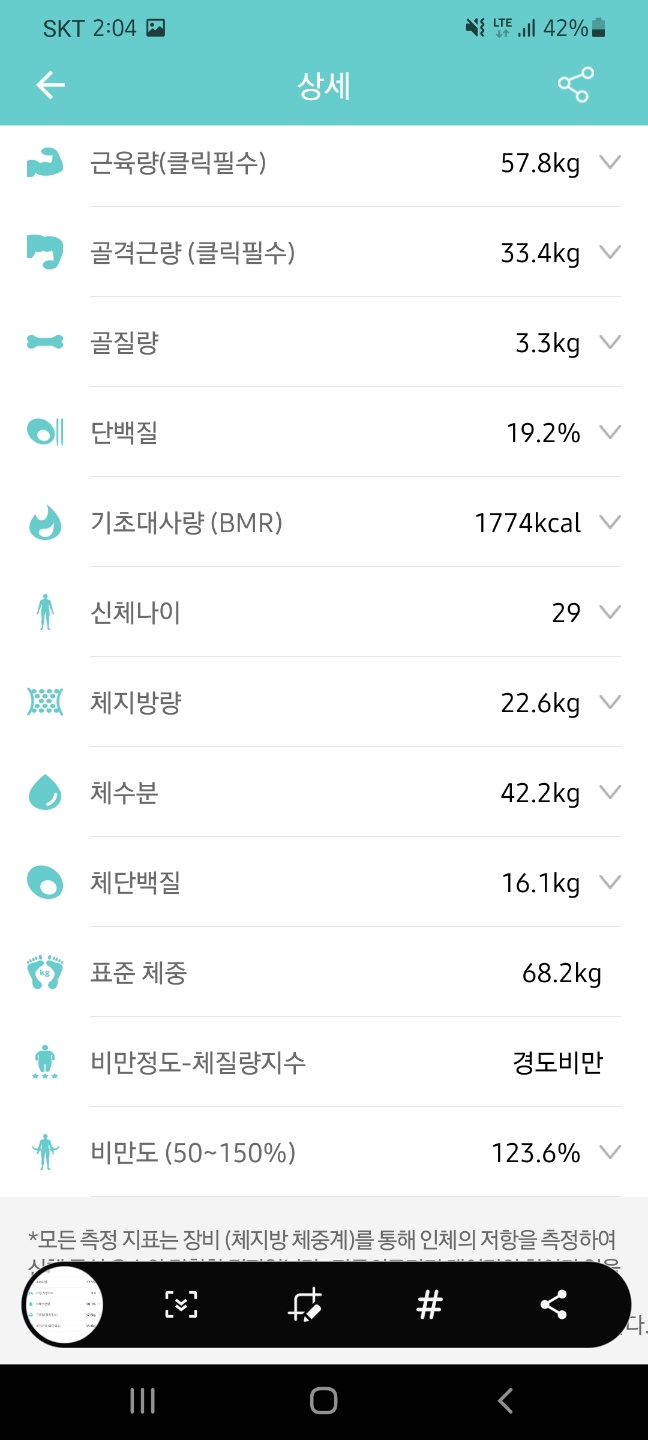Expand the 기초대사량 (BMR) row
Image resolution: width=648 pixels, height=1440 pixels.
610,522
